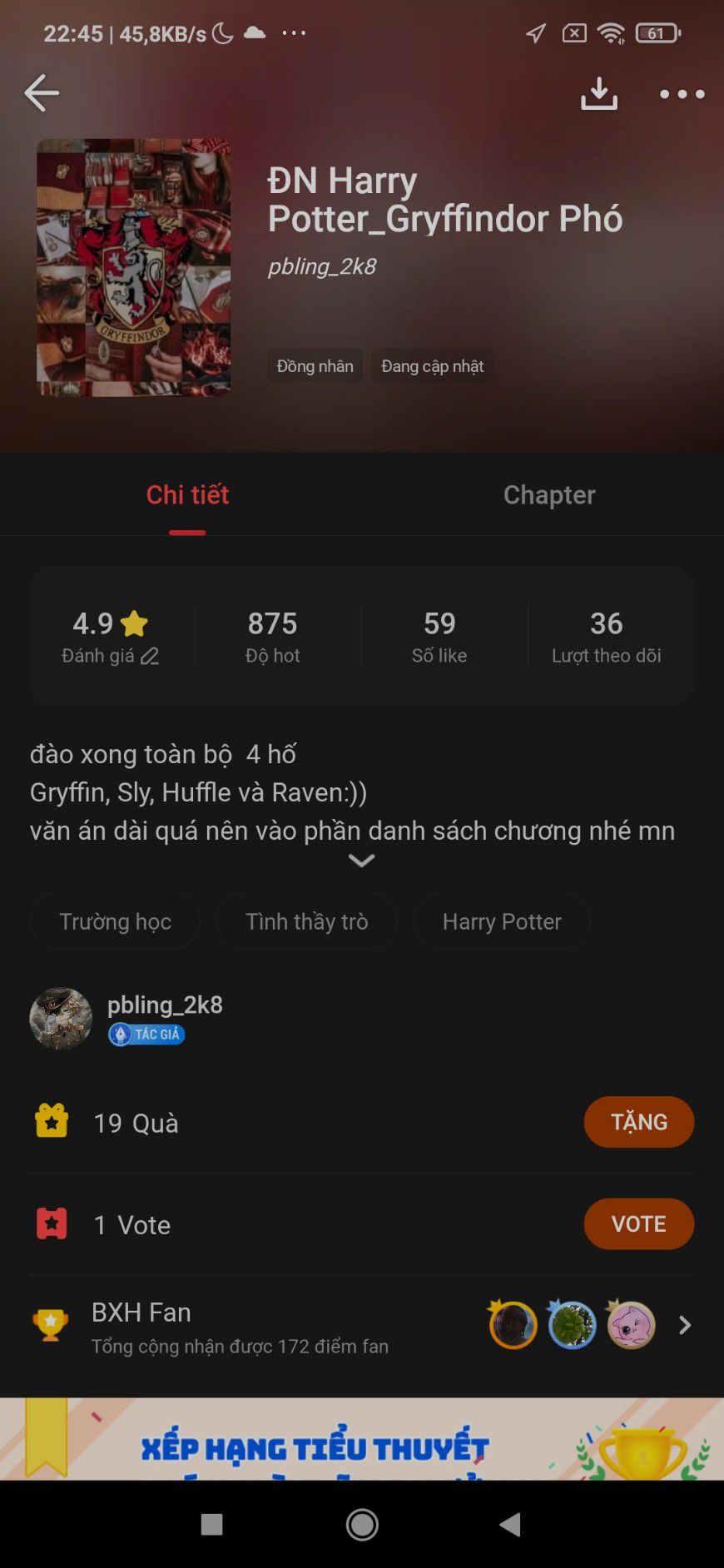The height and width of the screenshot is (1568, 724).
Task: Open recent apps from the navigation bar
Action: [212, 1524]
